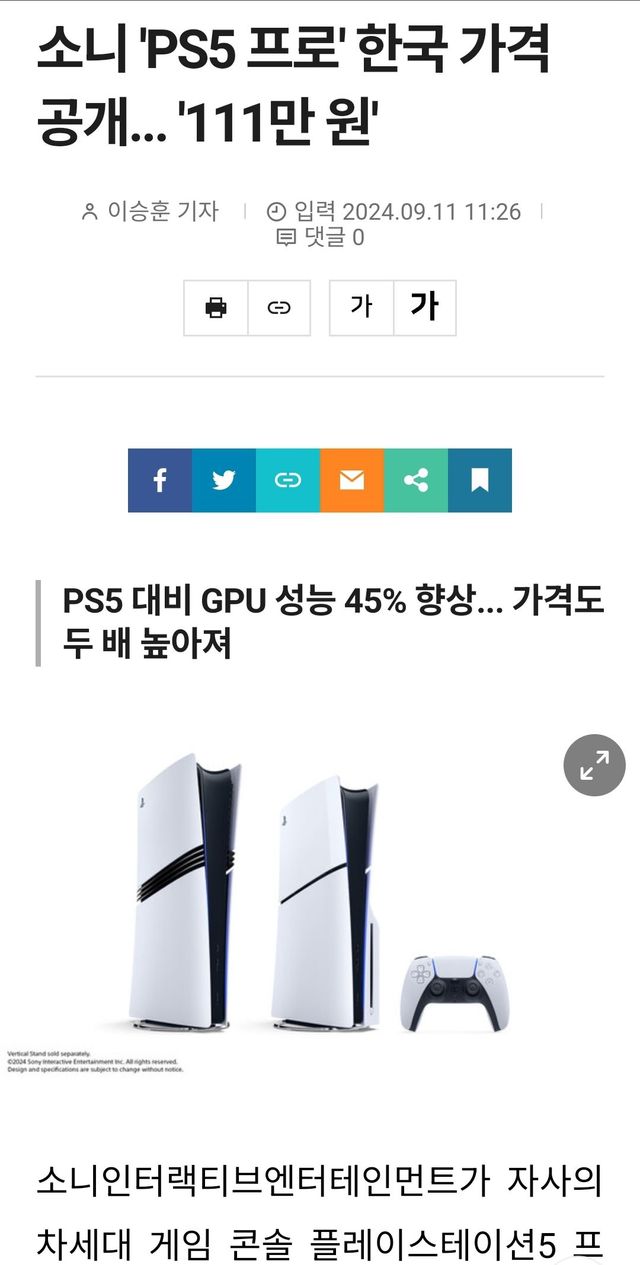
Task: View reporter 이승훈 기자 profile
Action: pyautogui.click(x=150, y=211)
